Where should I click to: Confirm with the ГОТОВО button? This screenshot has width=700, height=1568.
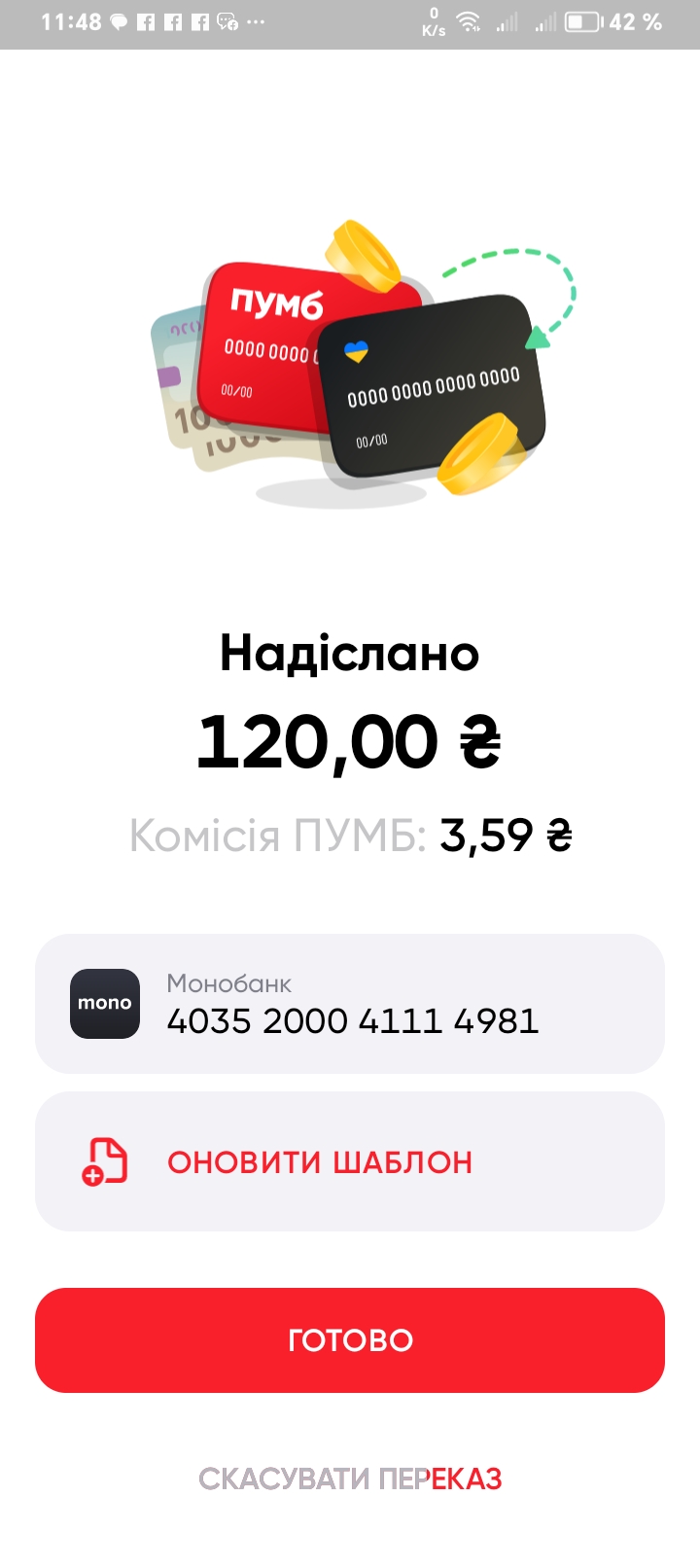(x=350, y=1340)
